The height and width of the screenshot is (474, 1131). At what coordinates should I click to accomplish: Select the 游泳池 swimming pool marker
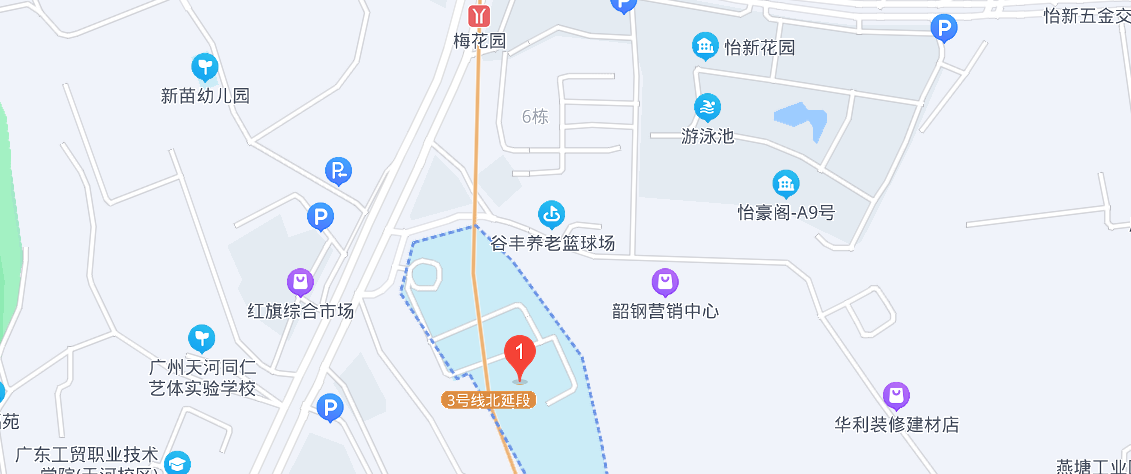708,107
